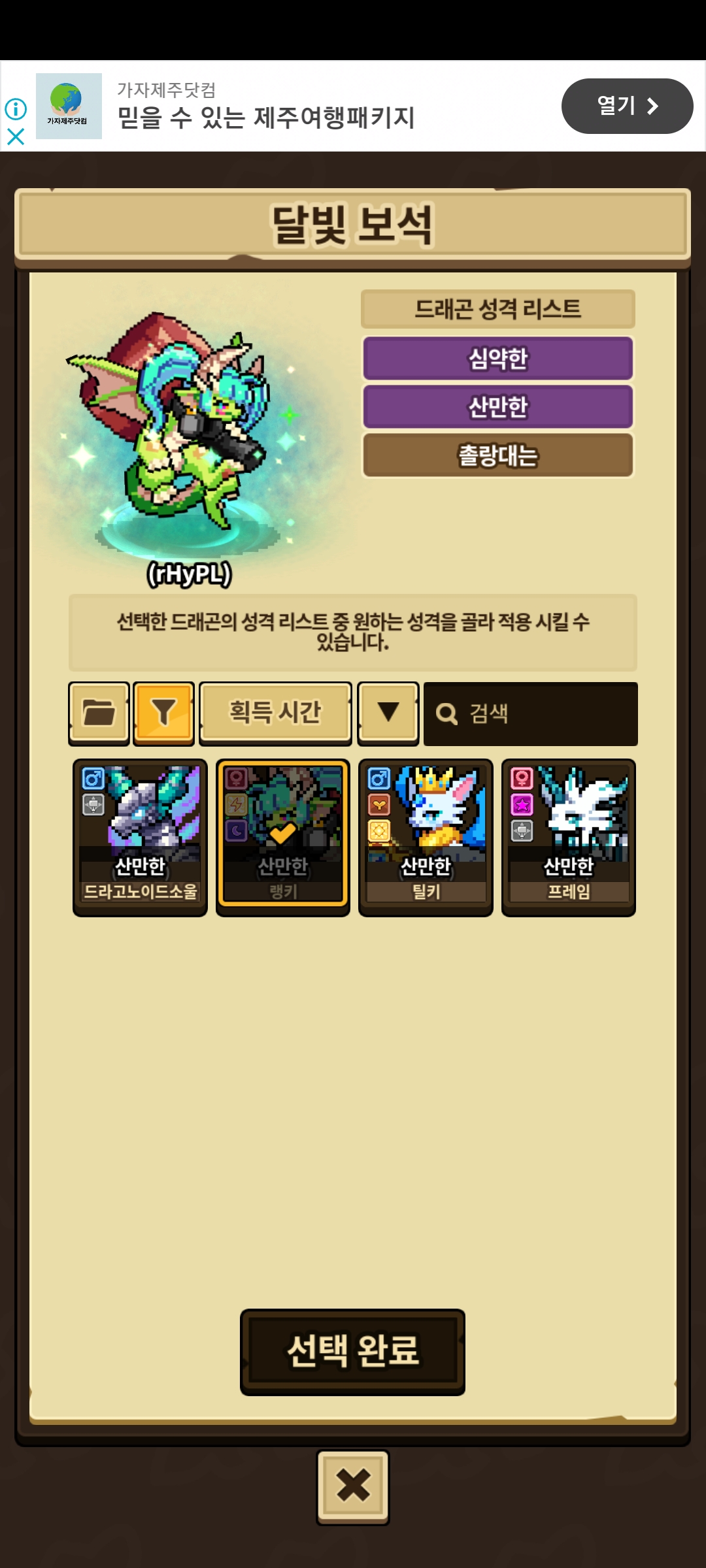Image resolution: width=706 pixels, height=1568 pixels.
Task: Pick the 틸키 dragon card
Action: (x=426, y=838)
